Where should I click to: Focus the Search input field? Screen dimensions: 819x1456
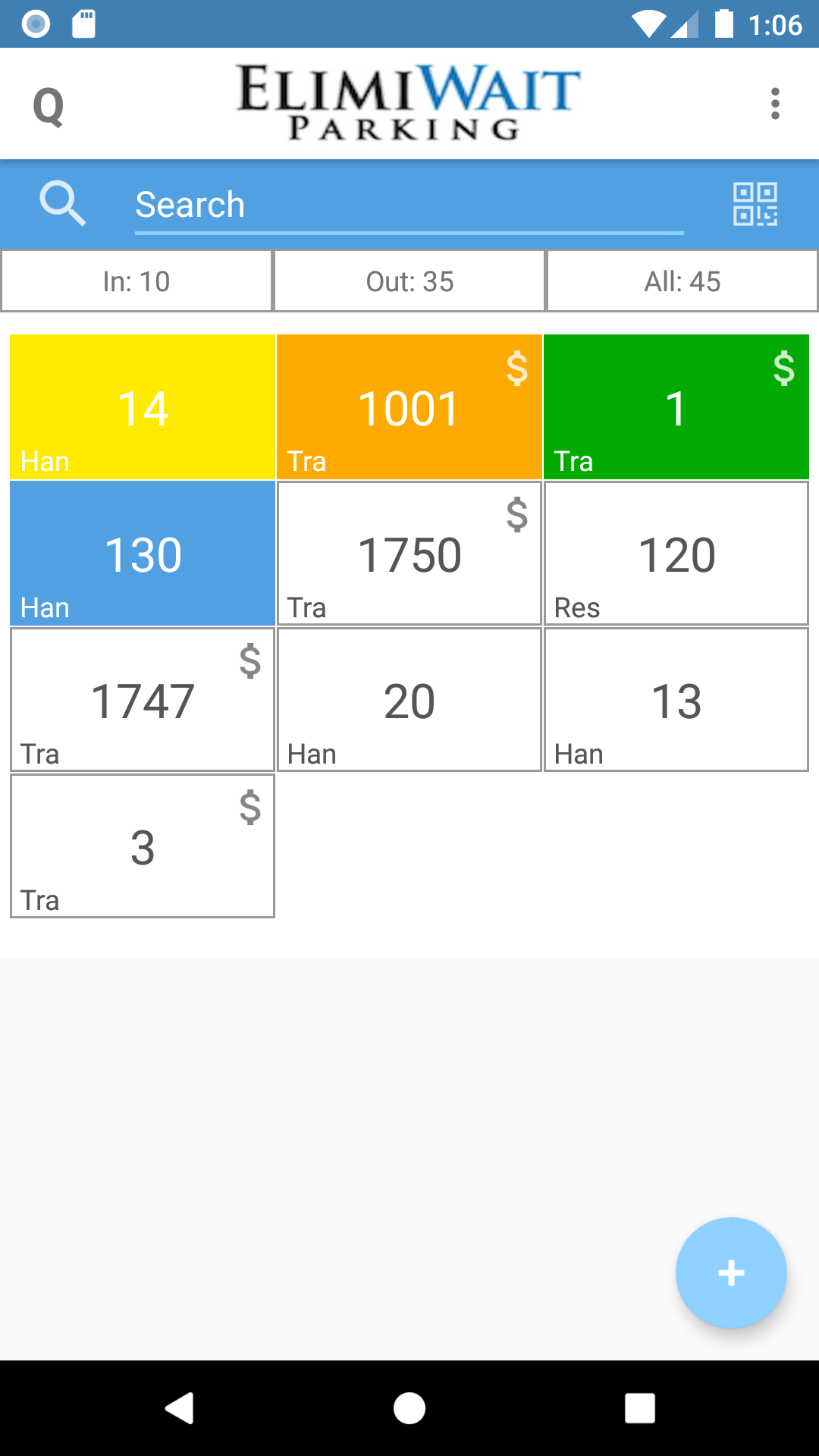(x=409, y=203)
